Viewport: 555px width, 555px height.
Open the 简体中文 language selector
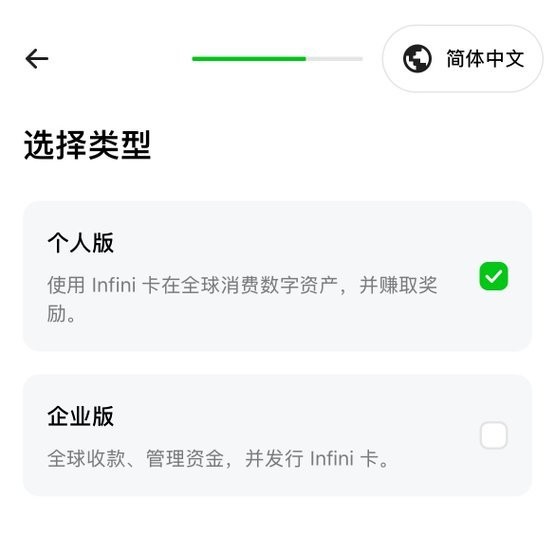[x=463, y=59]
